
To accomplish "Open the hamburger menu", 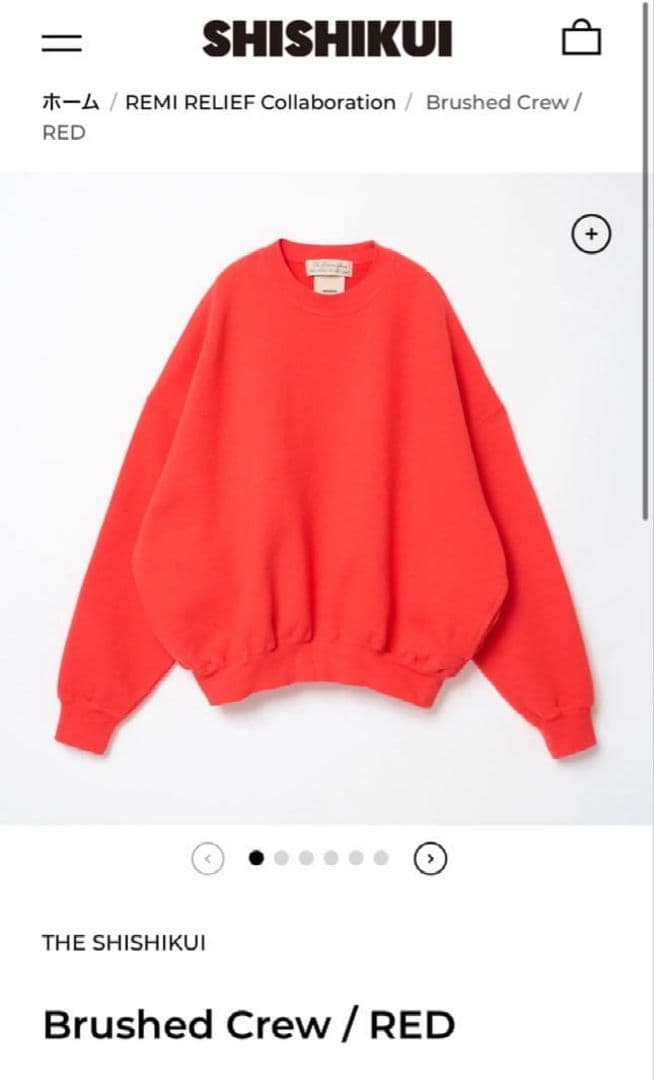I will click(62, 42).
